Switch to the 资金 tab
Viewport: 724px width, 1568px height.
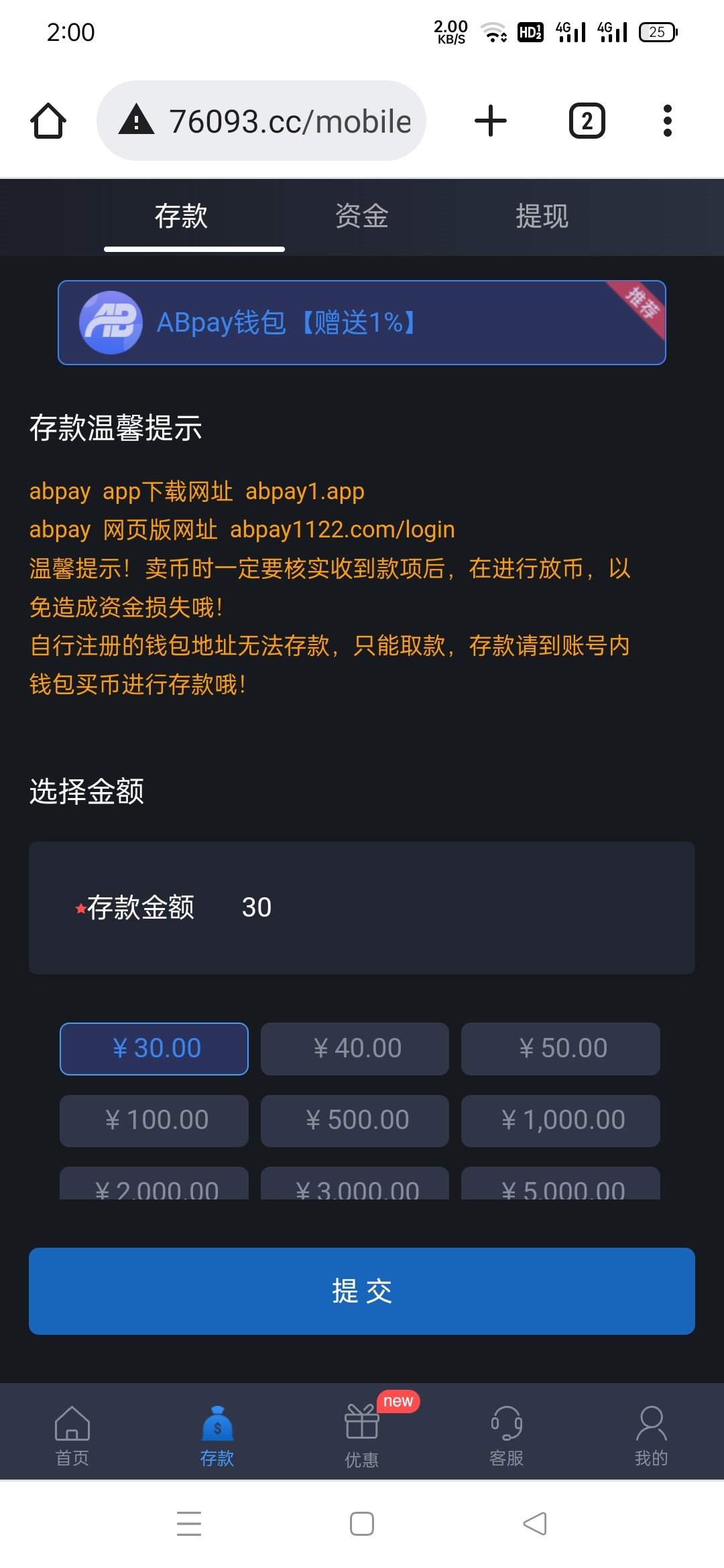[362, 216]
